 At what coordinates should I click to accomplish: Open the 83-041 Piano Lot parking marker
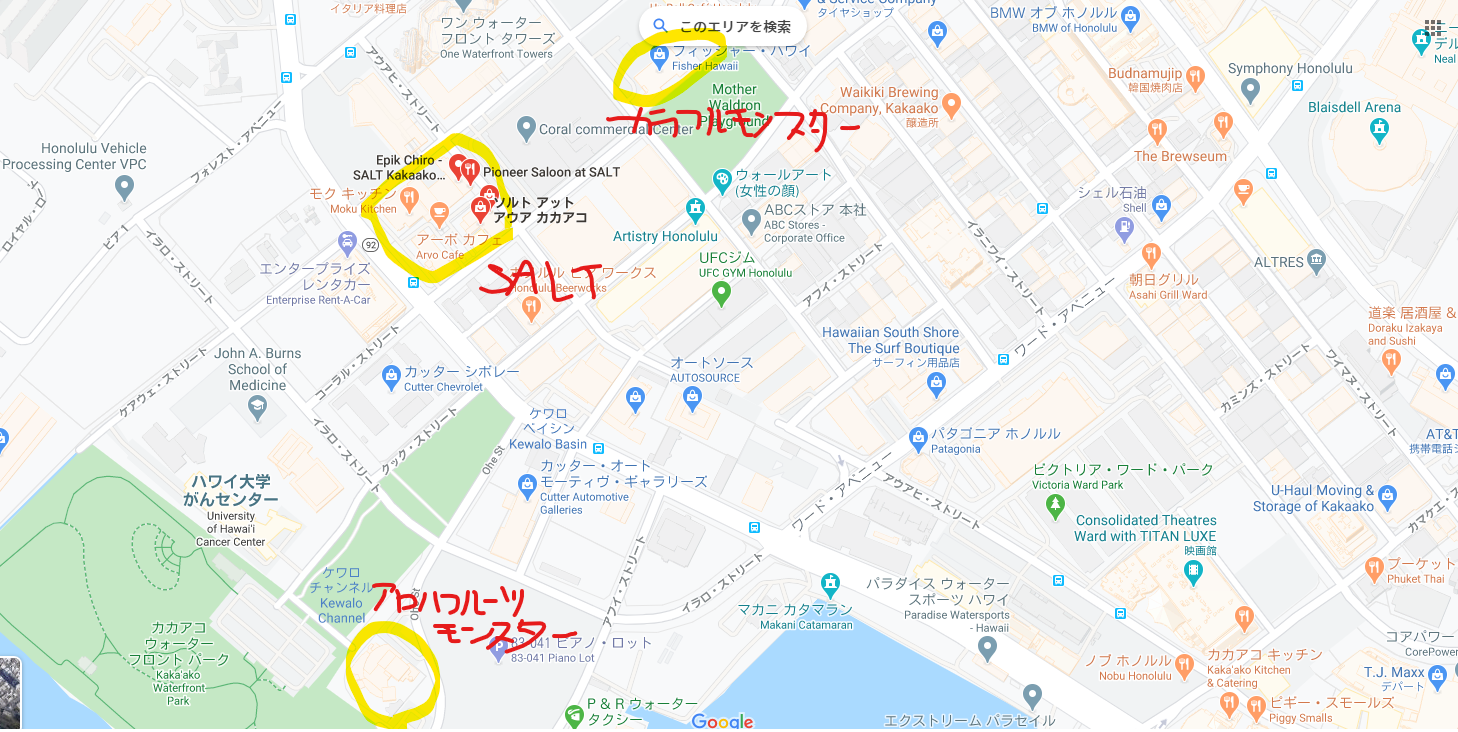click(x=499, y=648)
